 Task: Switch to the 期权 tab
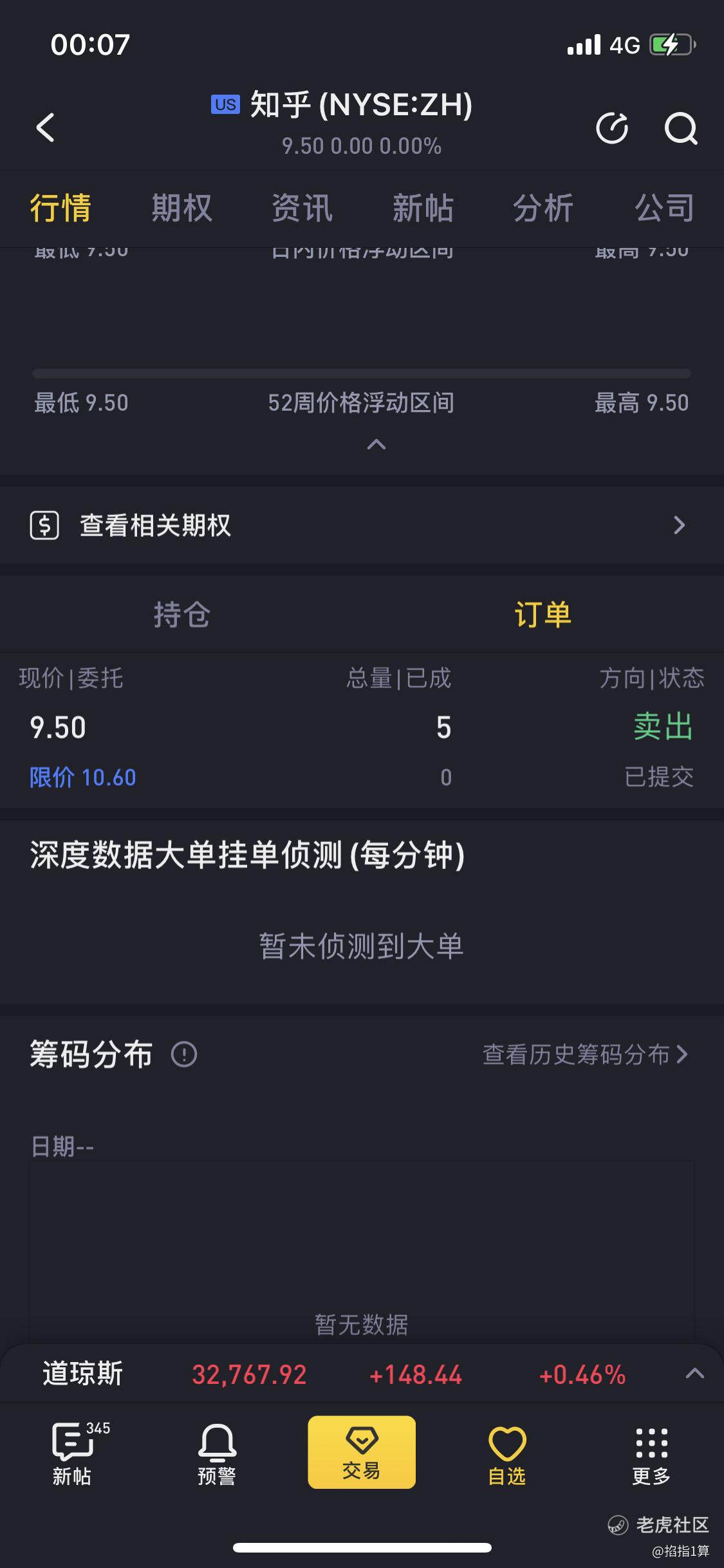(181, 208)
